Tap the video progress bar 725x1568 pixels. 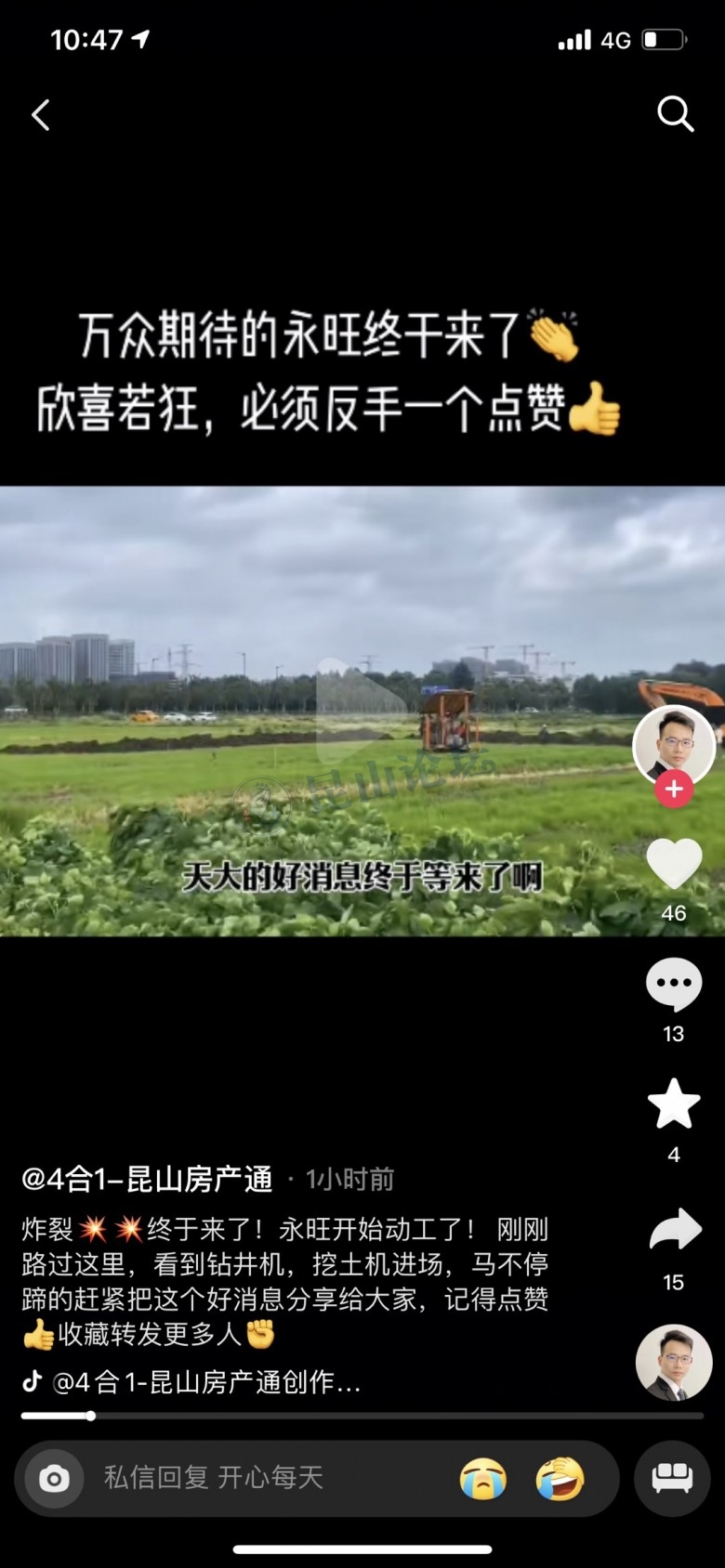362,1416
